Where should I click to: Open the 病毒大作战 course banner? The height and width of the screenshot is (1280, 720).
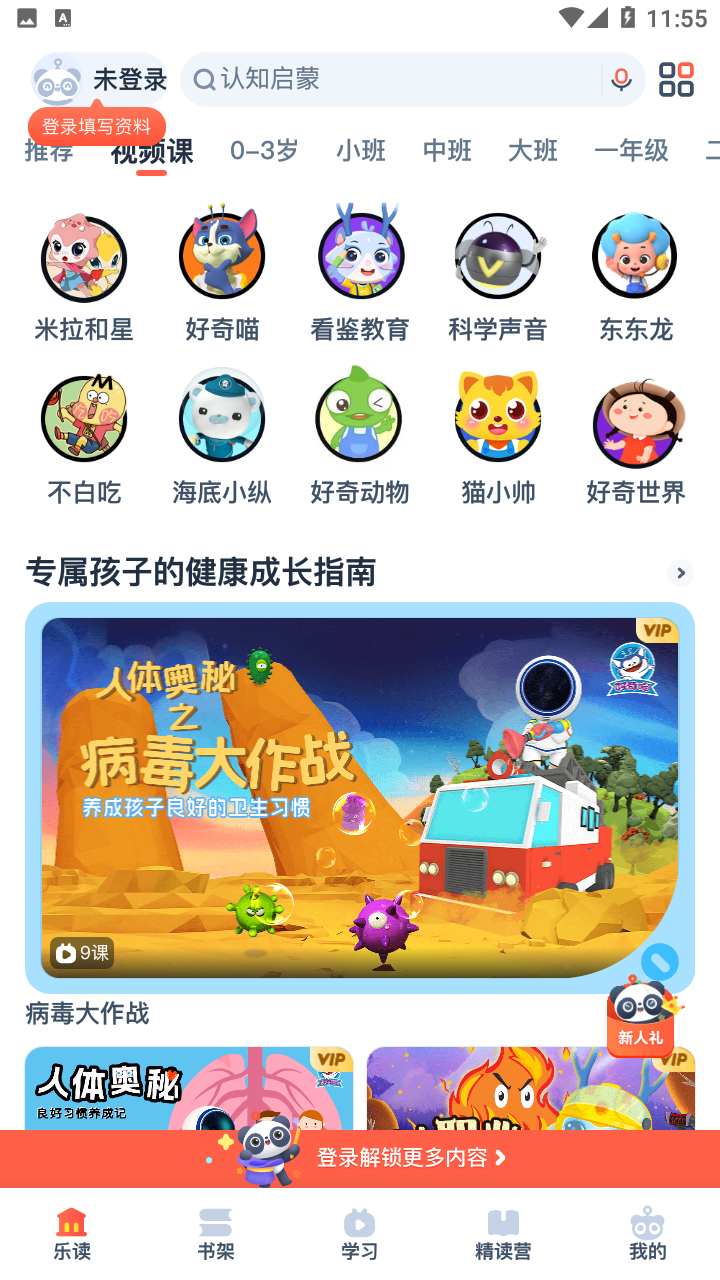click(360, 797)
